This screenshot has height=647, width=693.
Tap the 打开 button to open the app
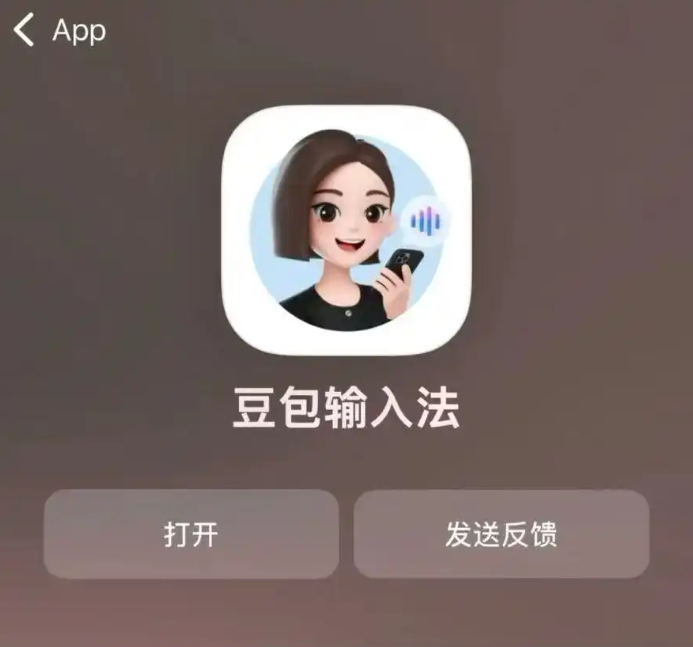[191, 534]
